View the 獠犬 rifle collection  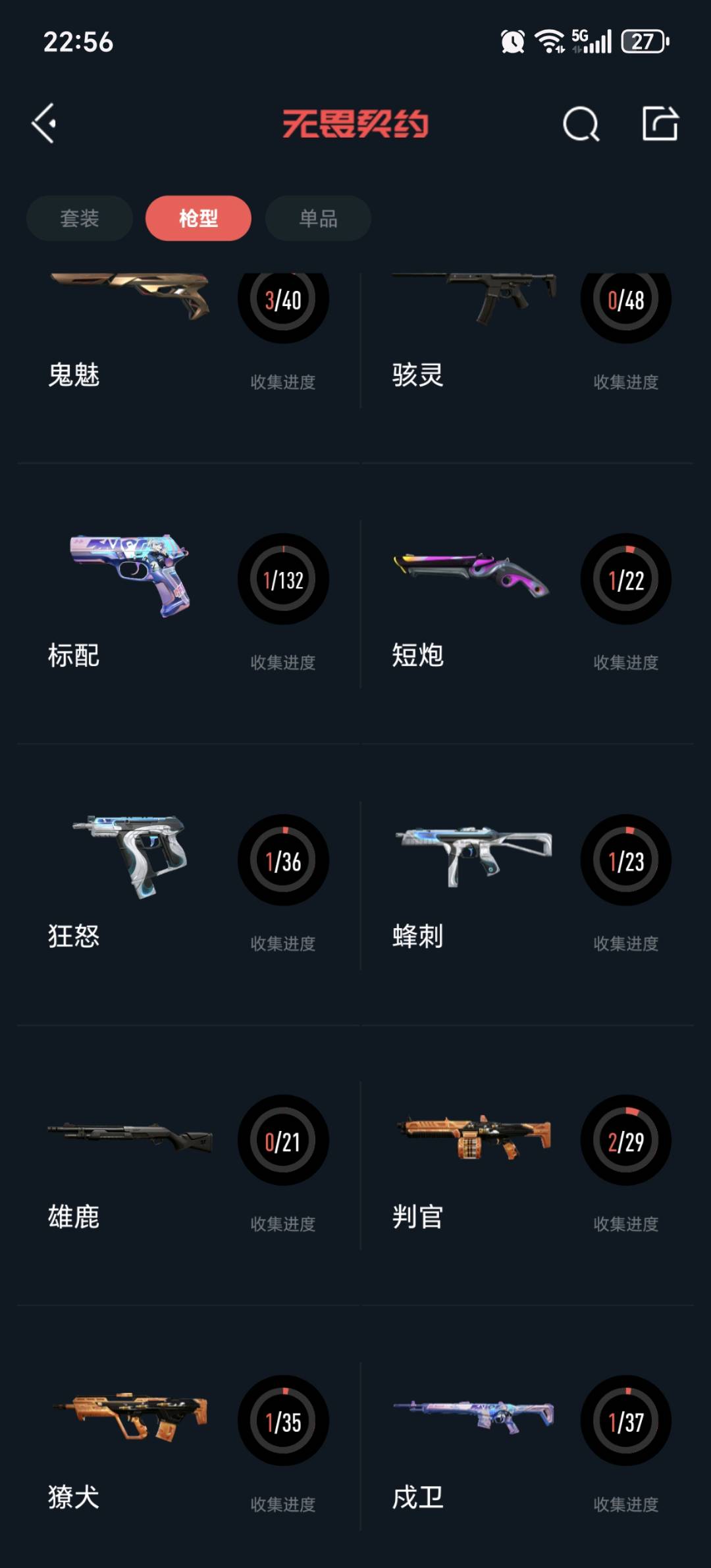188,1445
